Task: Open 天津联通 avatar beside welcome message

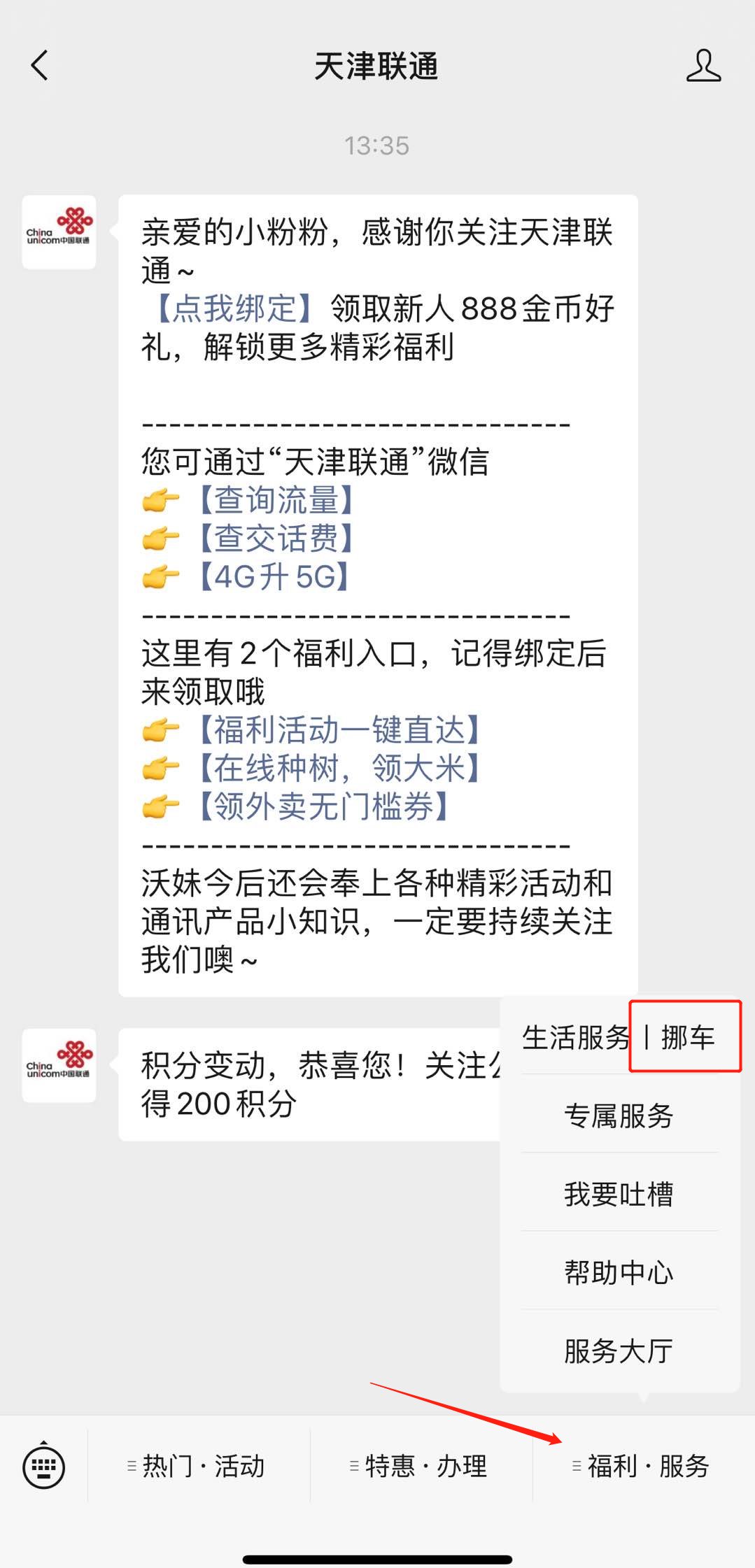Action: (x=59, y=232)
